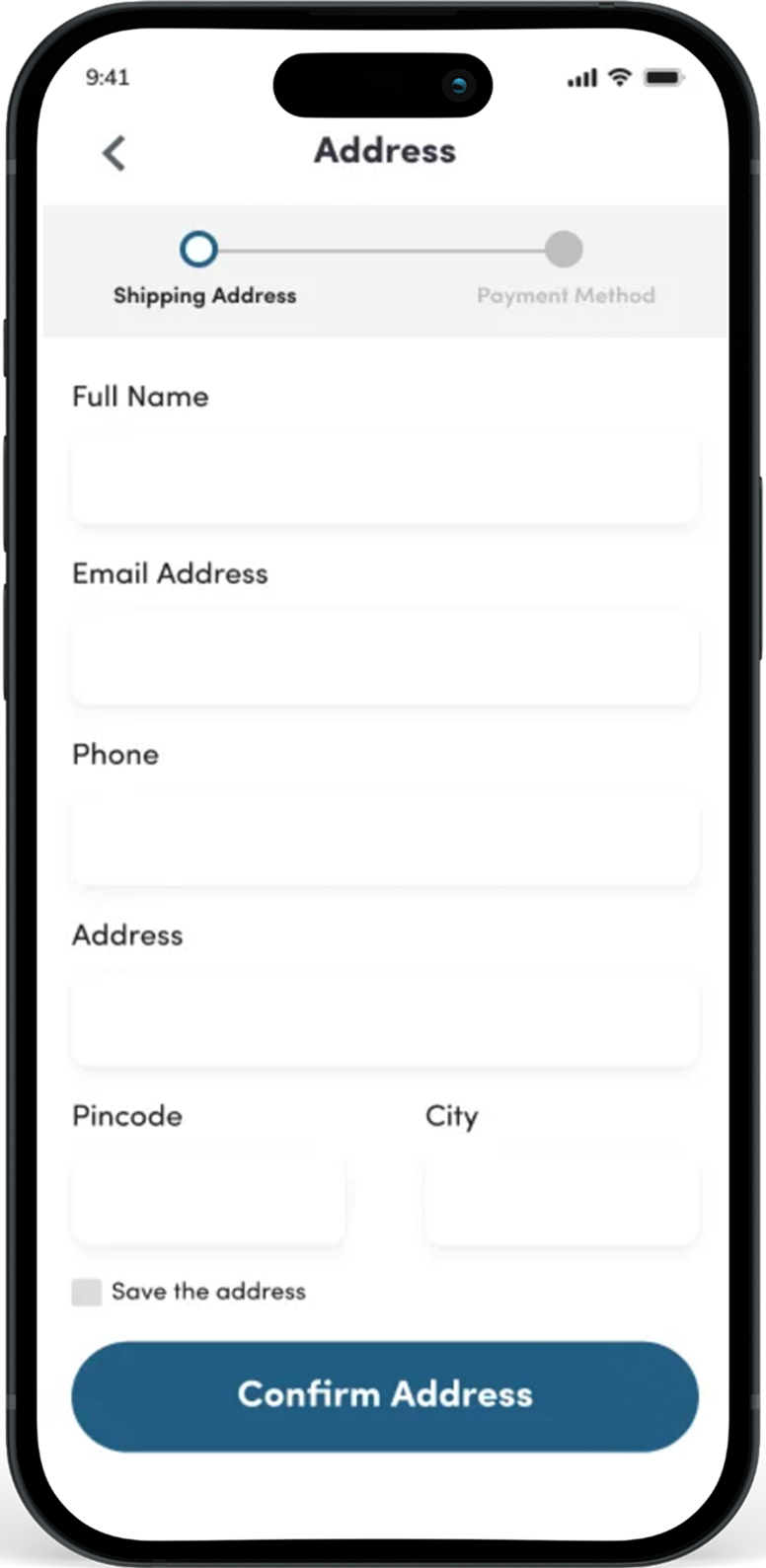
Task: Go back using the back arrow
Action: [x=115, y=153]
